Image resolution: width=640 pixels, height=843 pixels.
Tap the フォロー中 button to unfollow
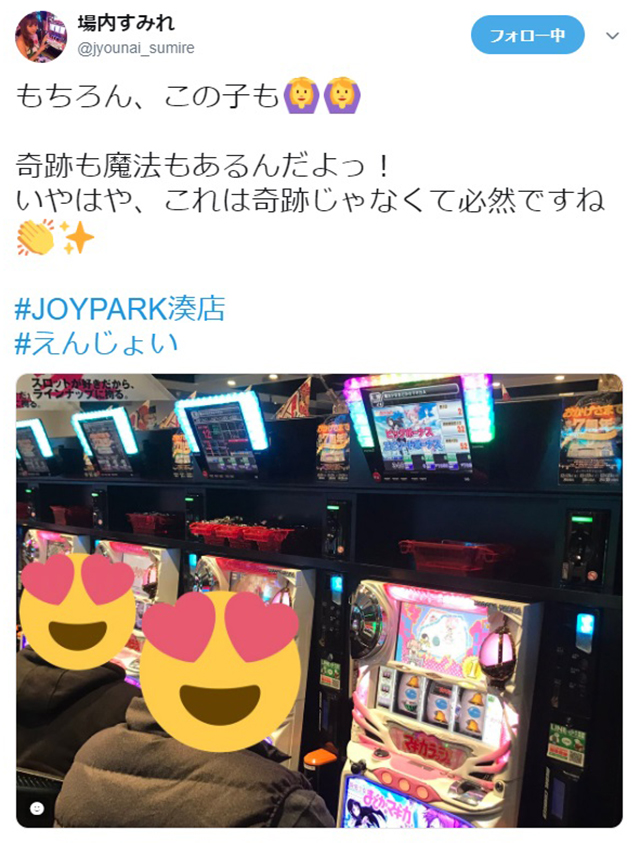[x=527, y=36]
